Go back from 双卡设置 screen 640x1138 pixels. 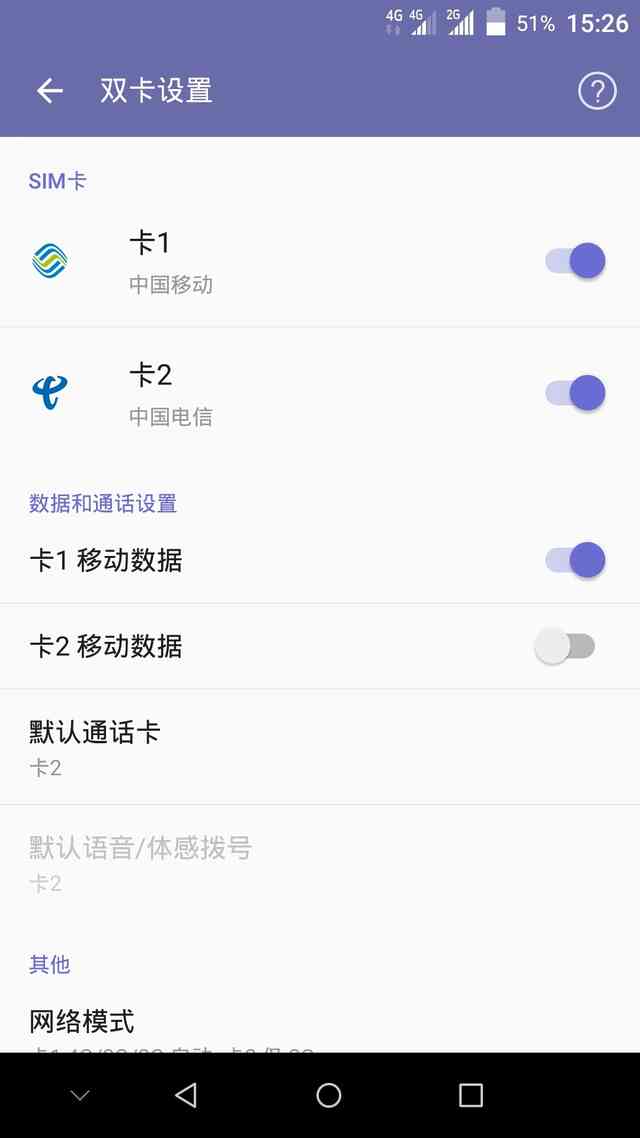click(50, 91)
